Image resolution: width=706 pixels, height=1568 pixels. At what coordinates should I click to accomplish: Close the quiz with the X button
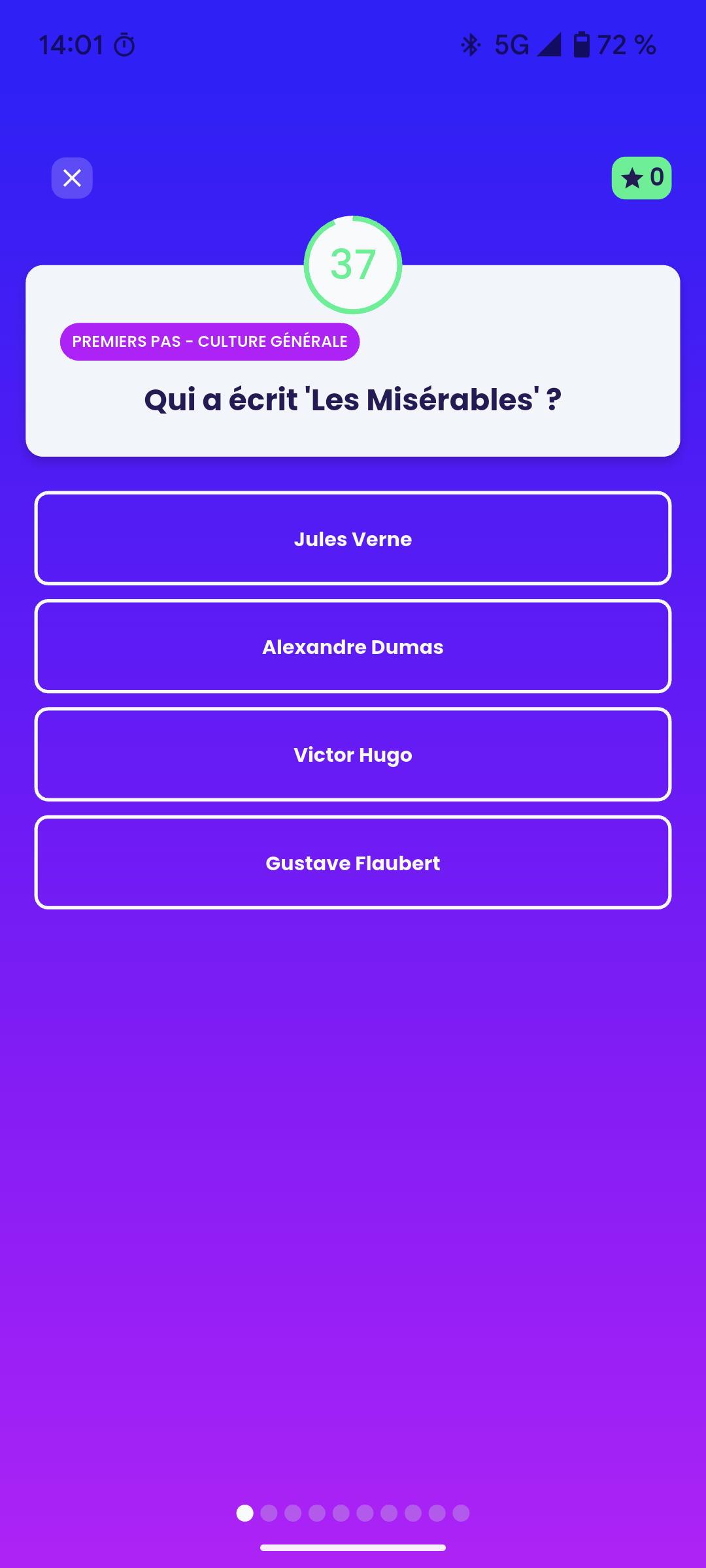(x=72, y=178)
